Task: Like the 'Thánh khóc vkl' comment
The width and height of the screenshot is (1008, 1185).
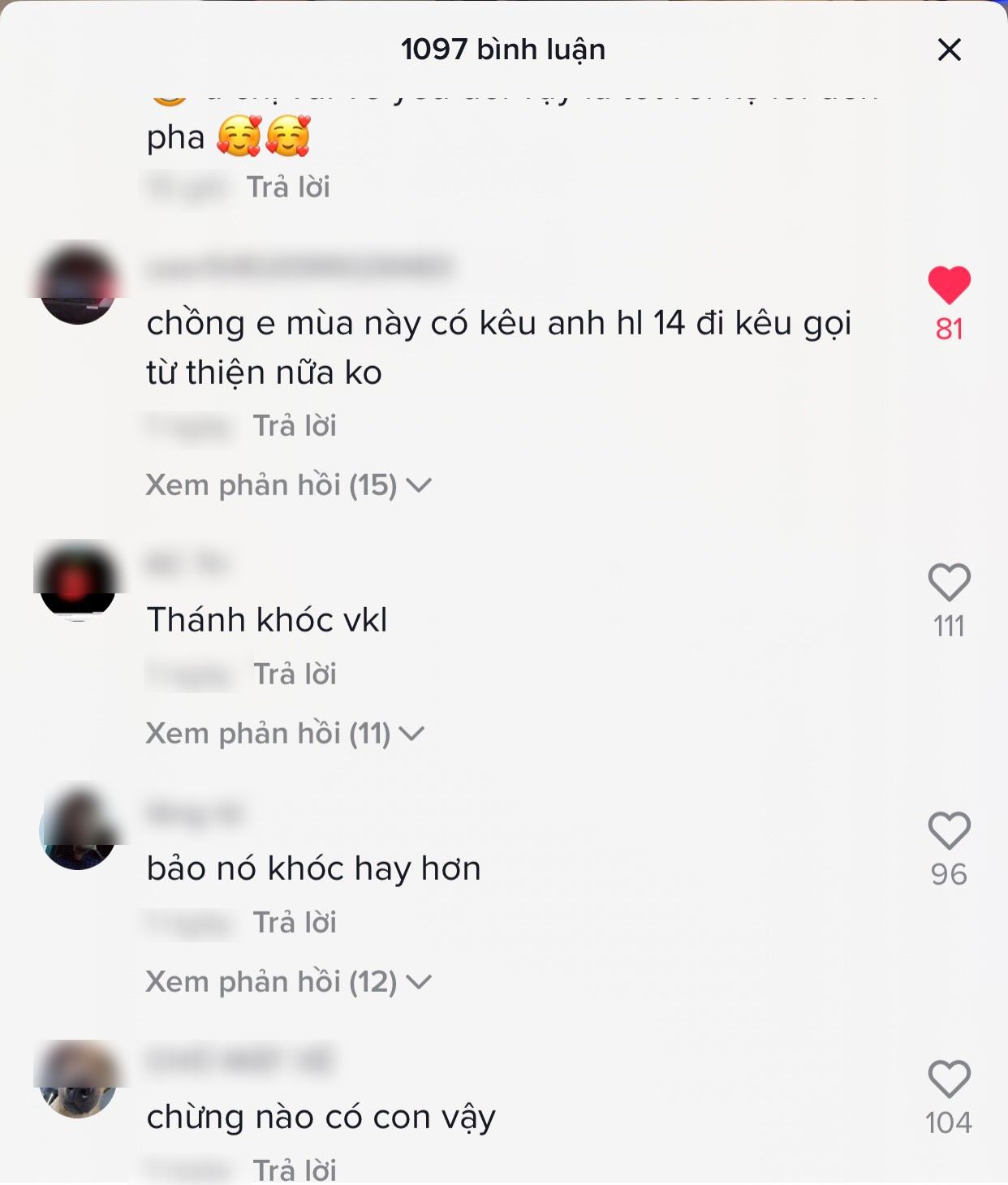Action: coord(949,583)
